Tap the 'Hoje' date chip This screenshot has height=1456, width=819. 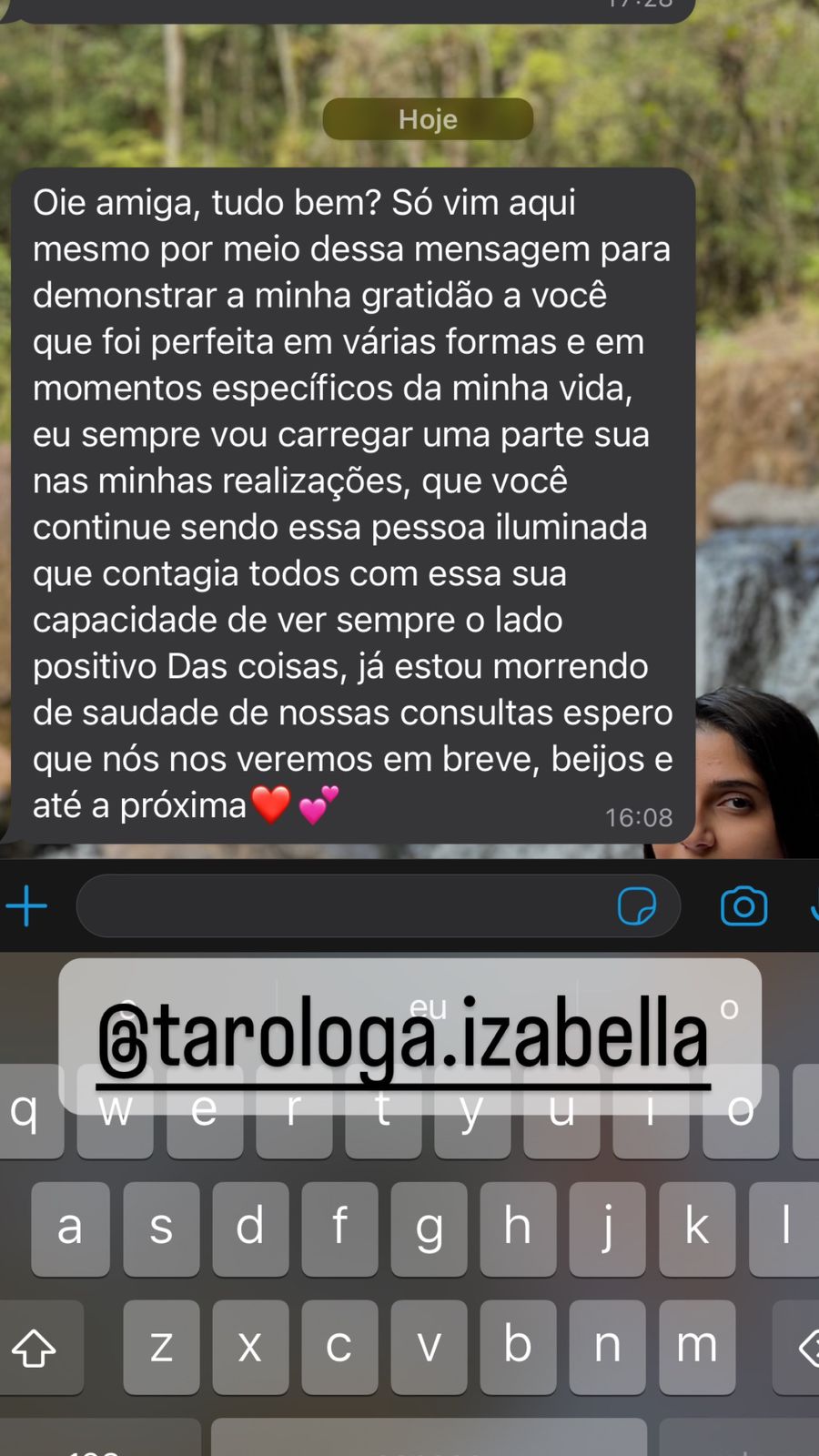428,118
